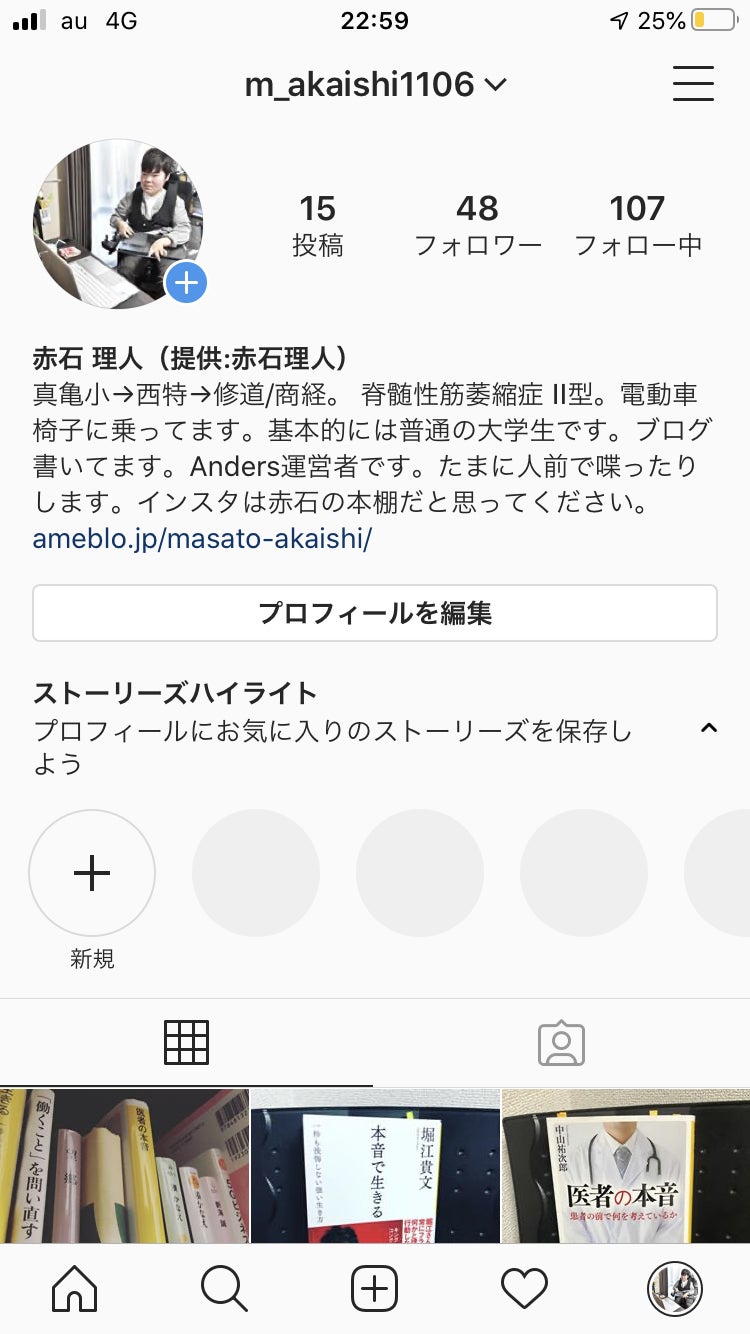Open activity with the heart icon
Viewport: 750px width, 1334px height.
pyautogui.click(x=525, y=1289)
